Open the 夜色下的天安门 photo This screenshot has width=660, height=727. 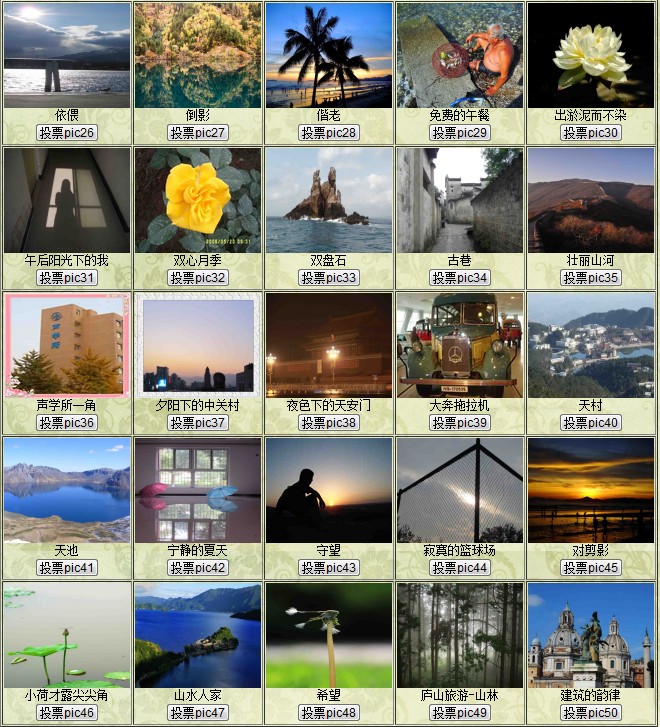[x=329, y=345]
